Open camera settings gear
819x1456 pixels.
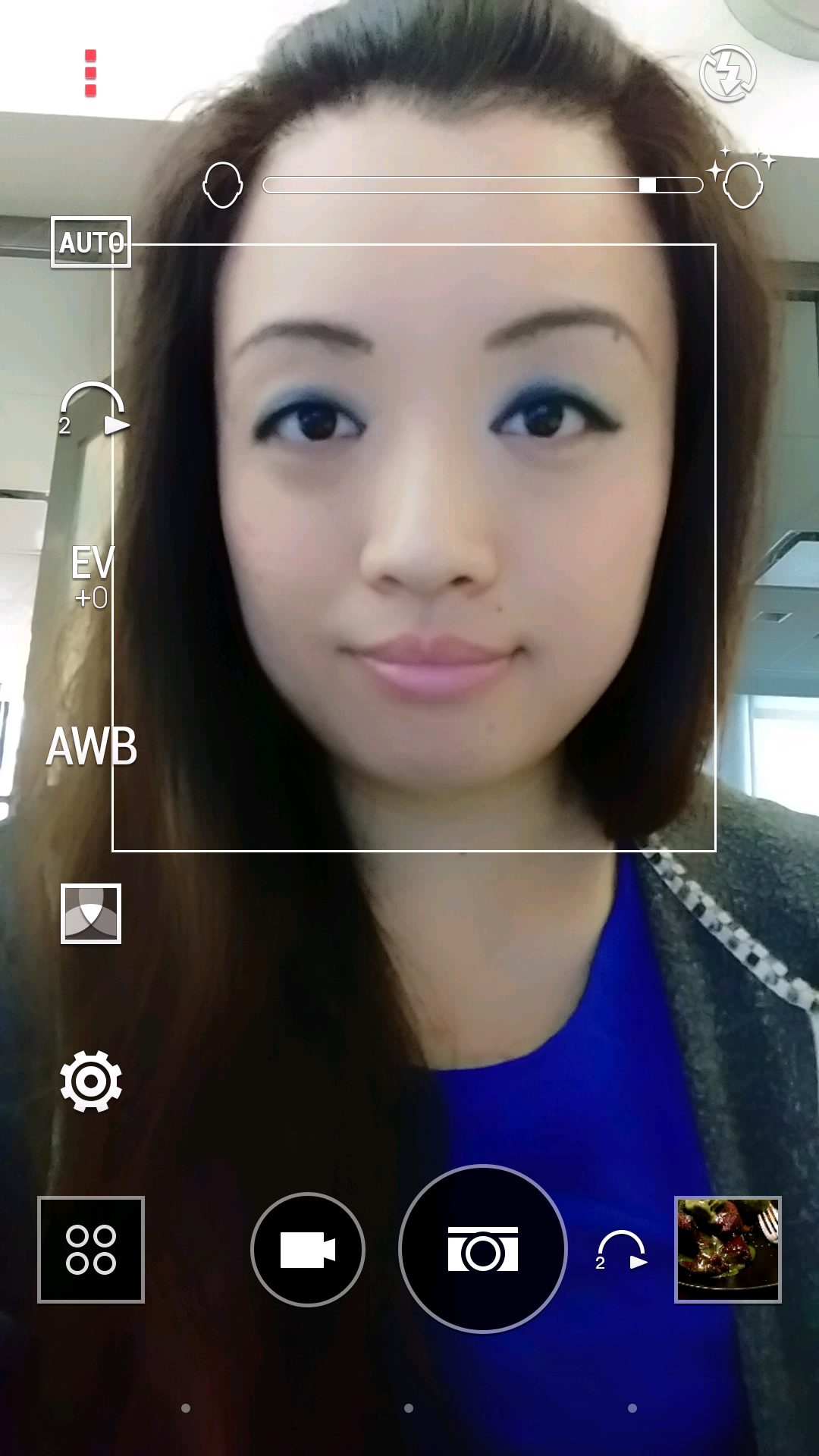(x=91, y=1081)
